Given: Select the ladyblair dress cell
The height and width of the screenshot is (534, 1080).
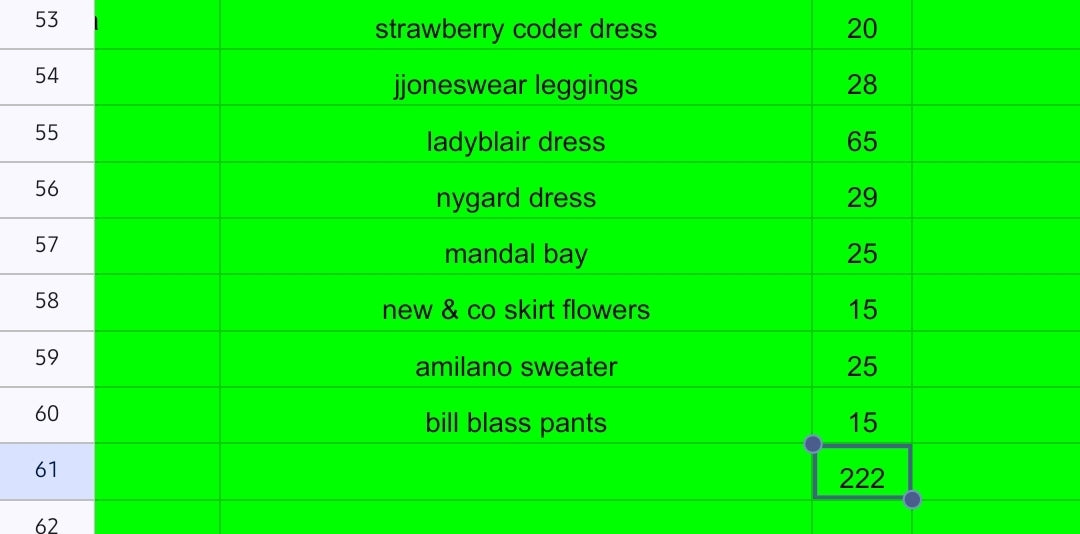Looking at the screenshot, I should (516, 141).
